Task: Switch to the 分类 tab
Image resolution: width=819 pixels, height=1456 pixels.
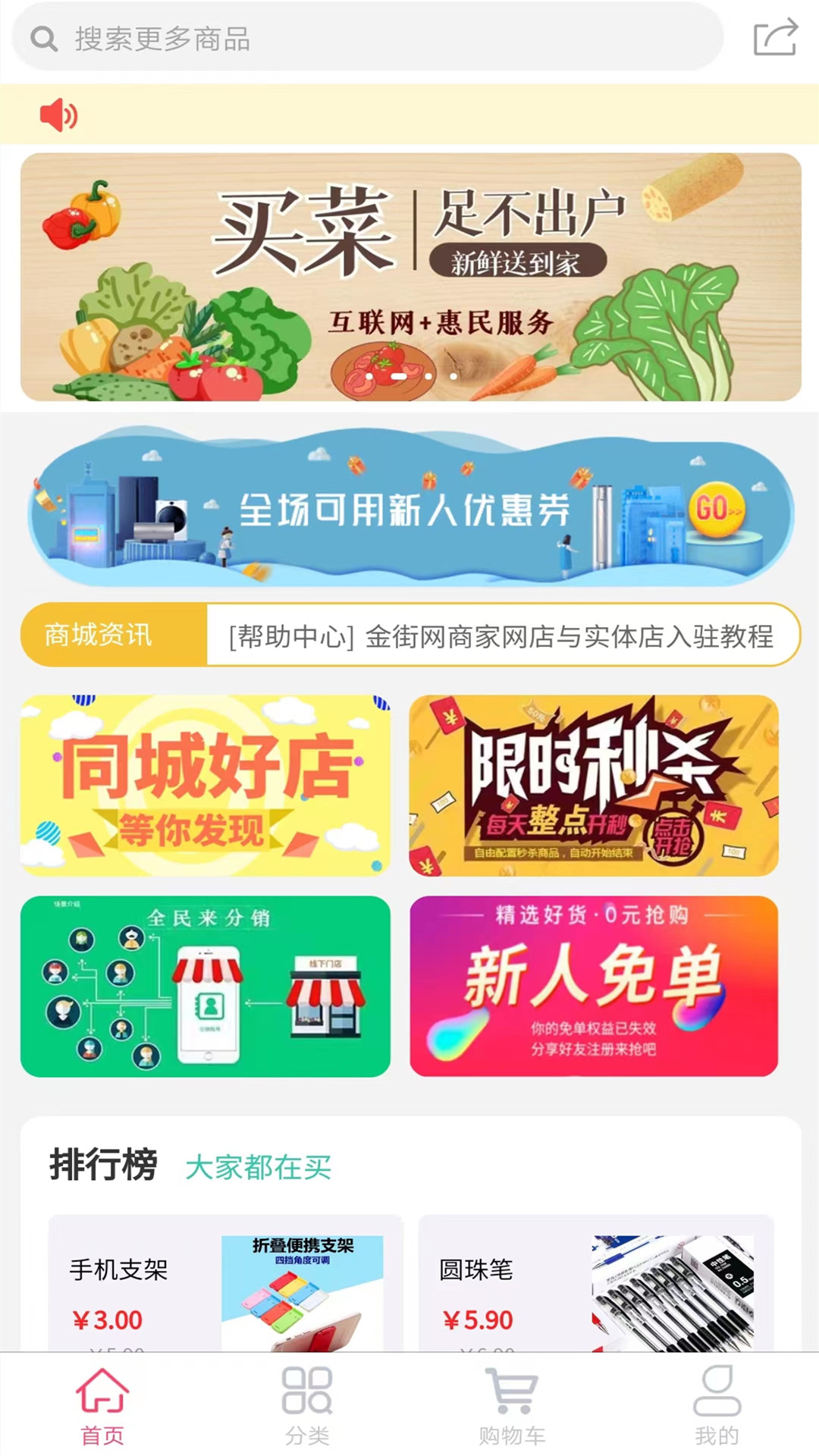Action: (307, 1405)
